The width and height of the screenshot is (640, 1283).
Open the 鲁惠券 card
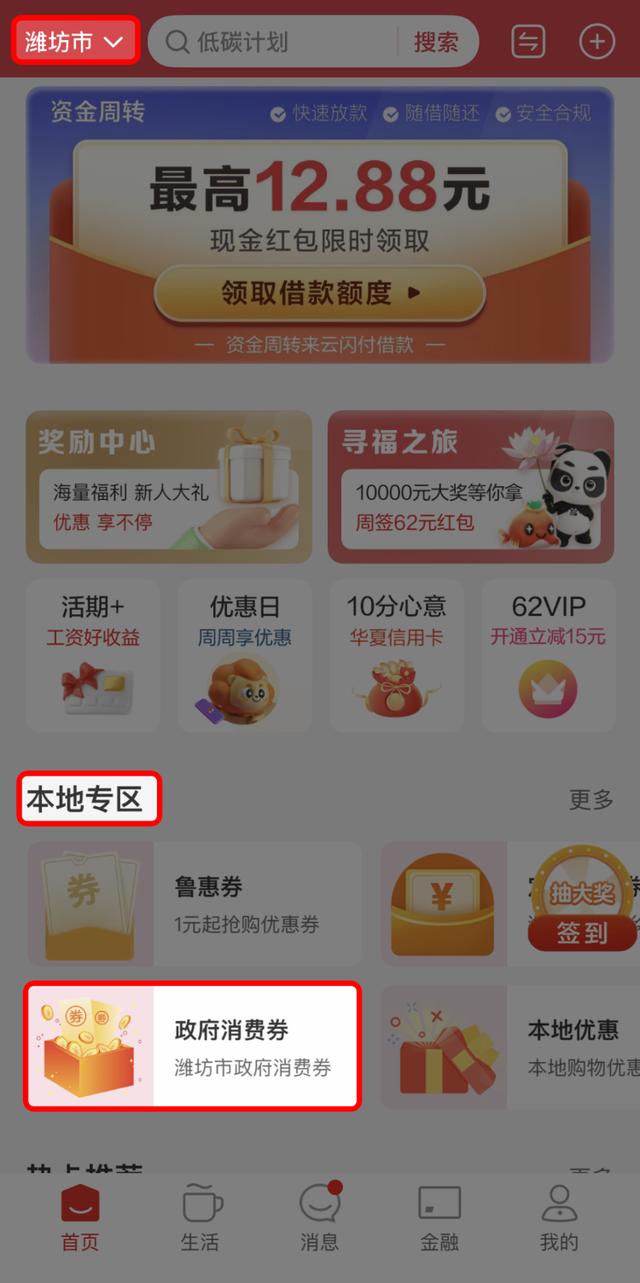pos(194,903)
